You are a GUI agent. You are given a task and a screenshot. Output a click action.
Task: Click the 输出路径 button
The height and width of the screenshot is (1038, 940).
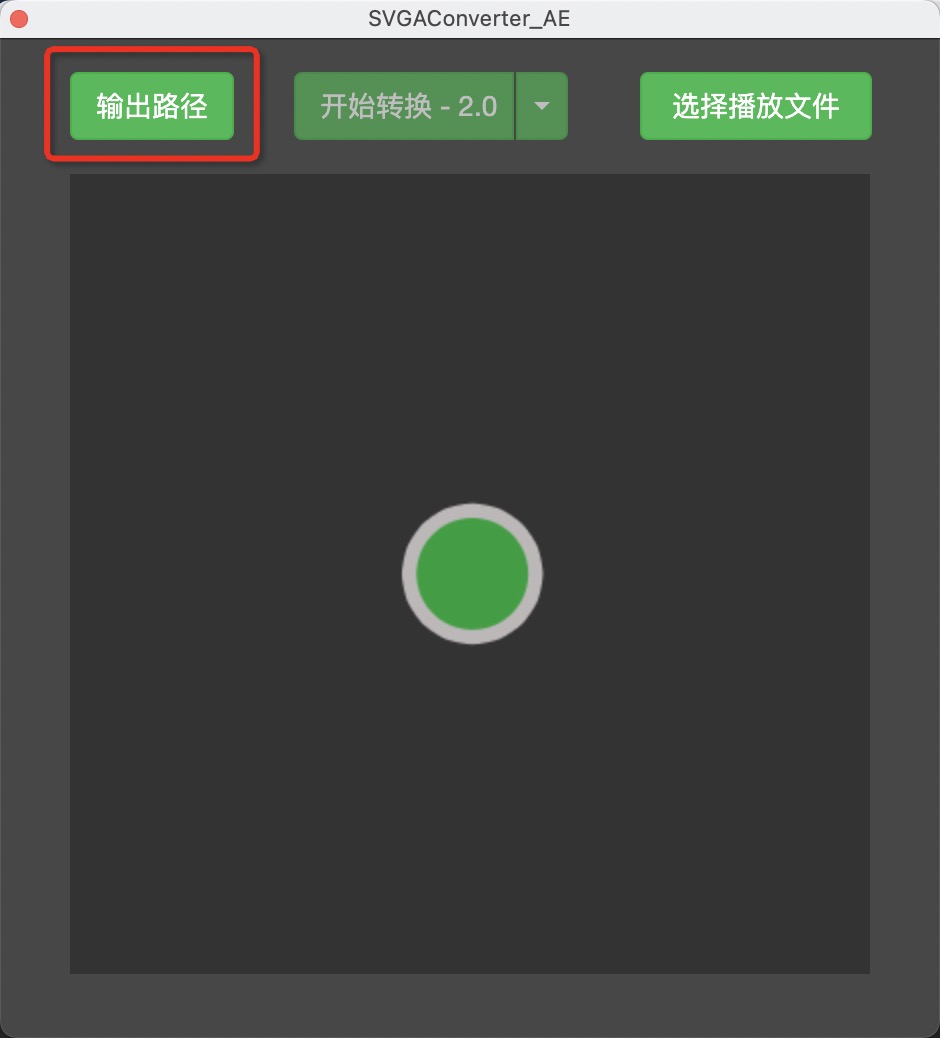(151, 106)
